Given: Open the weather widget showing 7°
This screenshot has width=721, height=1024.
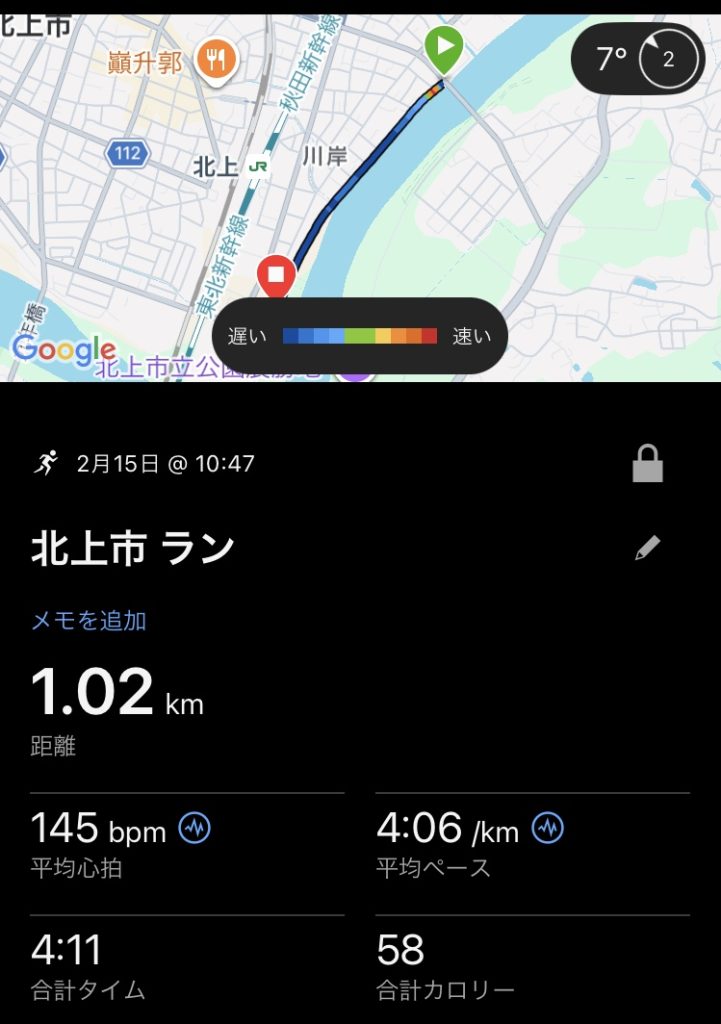Looking at the screenshot, I should click(637, 59).
